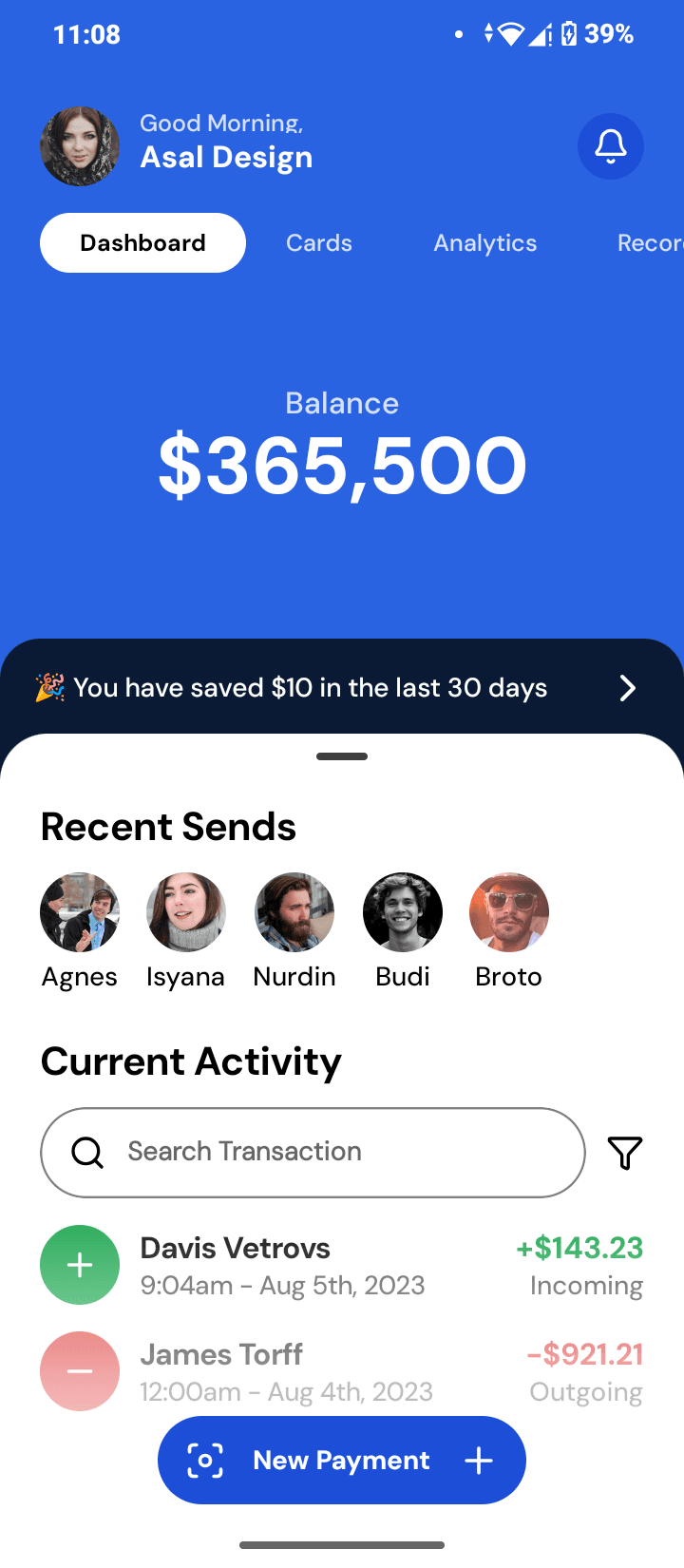Viewport: 684px width, 1568px height.
Task: Click the search magnifier icon
Action: (x=86, y=1152)
